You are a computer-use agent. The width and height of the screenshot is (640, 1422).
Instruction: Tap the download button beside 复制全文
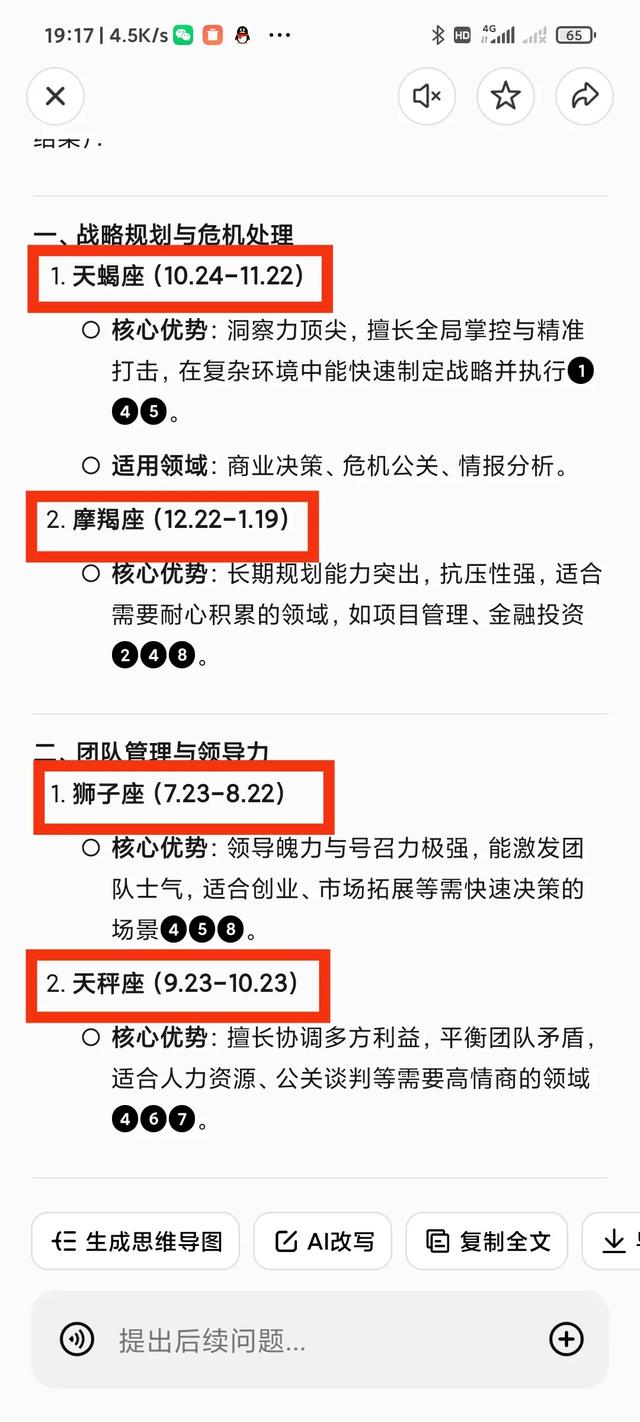(612, 1241)
